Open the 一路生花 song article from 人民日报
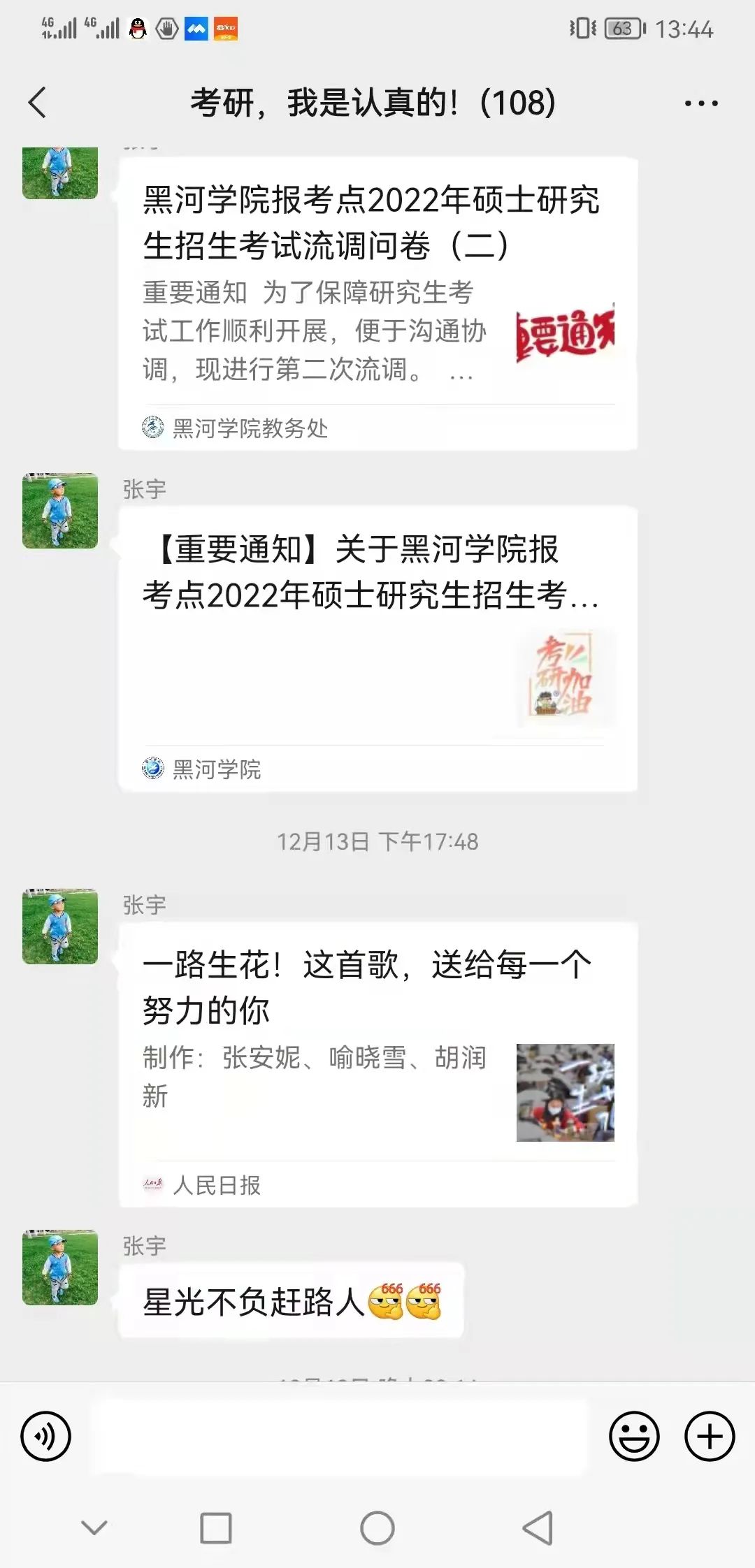The height and width of the screenshot is (1568, 755). tap(377, 1064)
